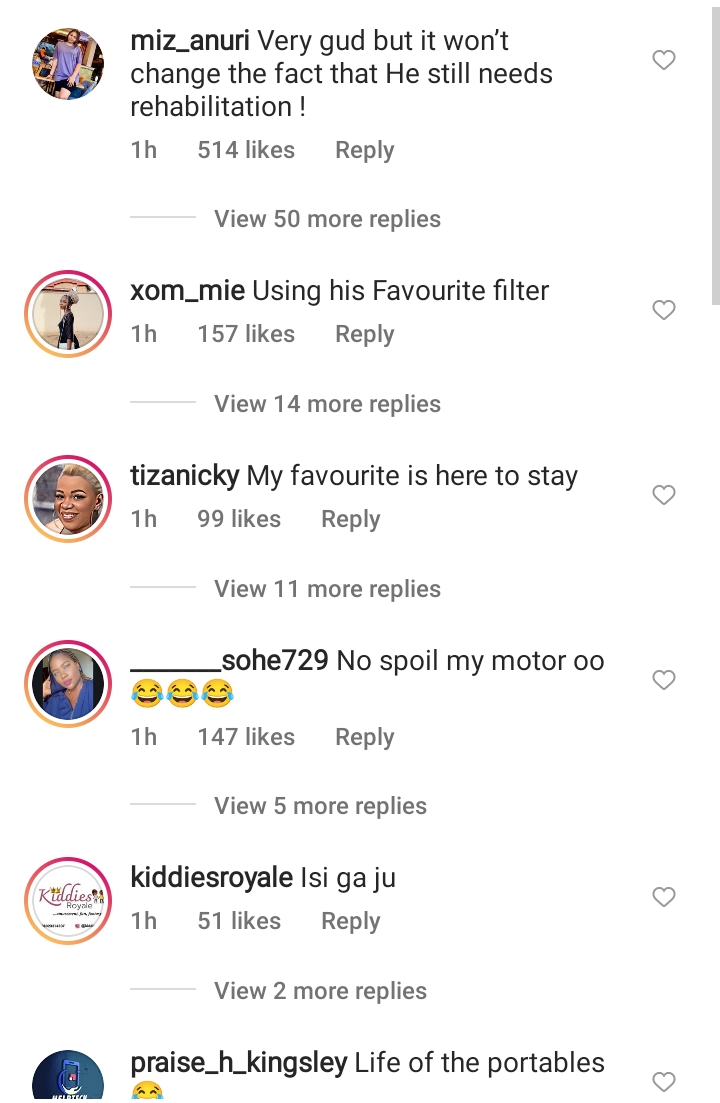View 2 more replies
The height and width of the screenshot is (1103, 720).
(320, 991)
